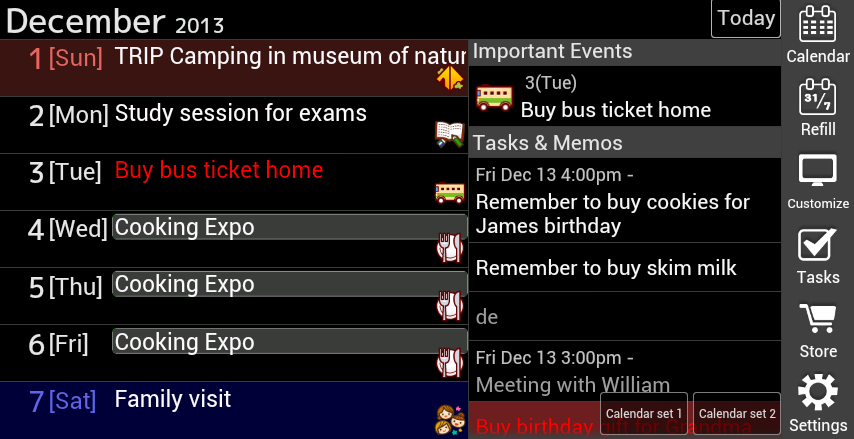Open the Meeting with William task
The height and width of the screenshot is (439, 854).
pos(572,383)
